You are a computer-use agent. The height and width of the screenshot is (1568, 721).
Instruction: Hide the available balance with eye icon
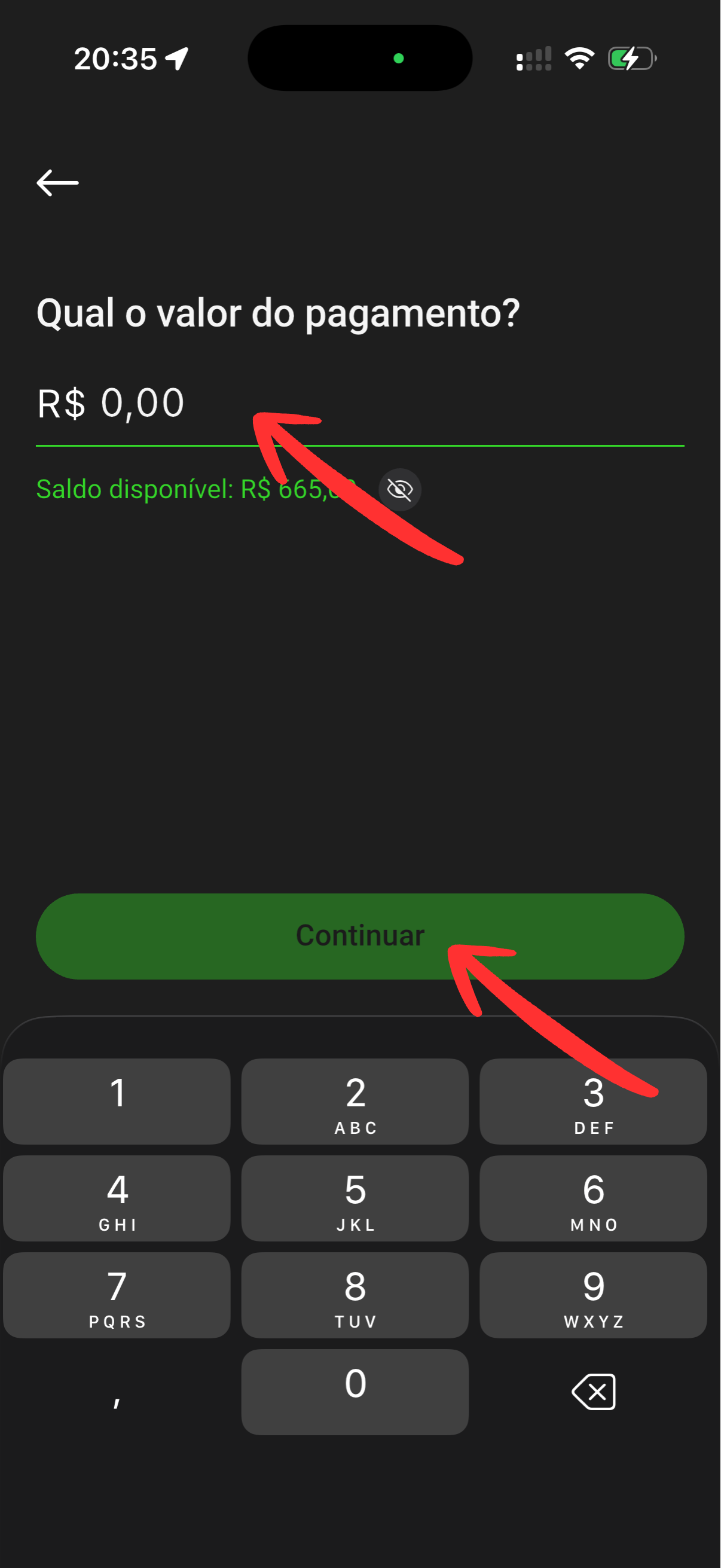[x=400, y=489]
